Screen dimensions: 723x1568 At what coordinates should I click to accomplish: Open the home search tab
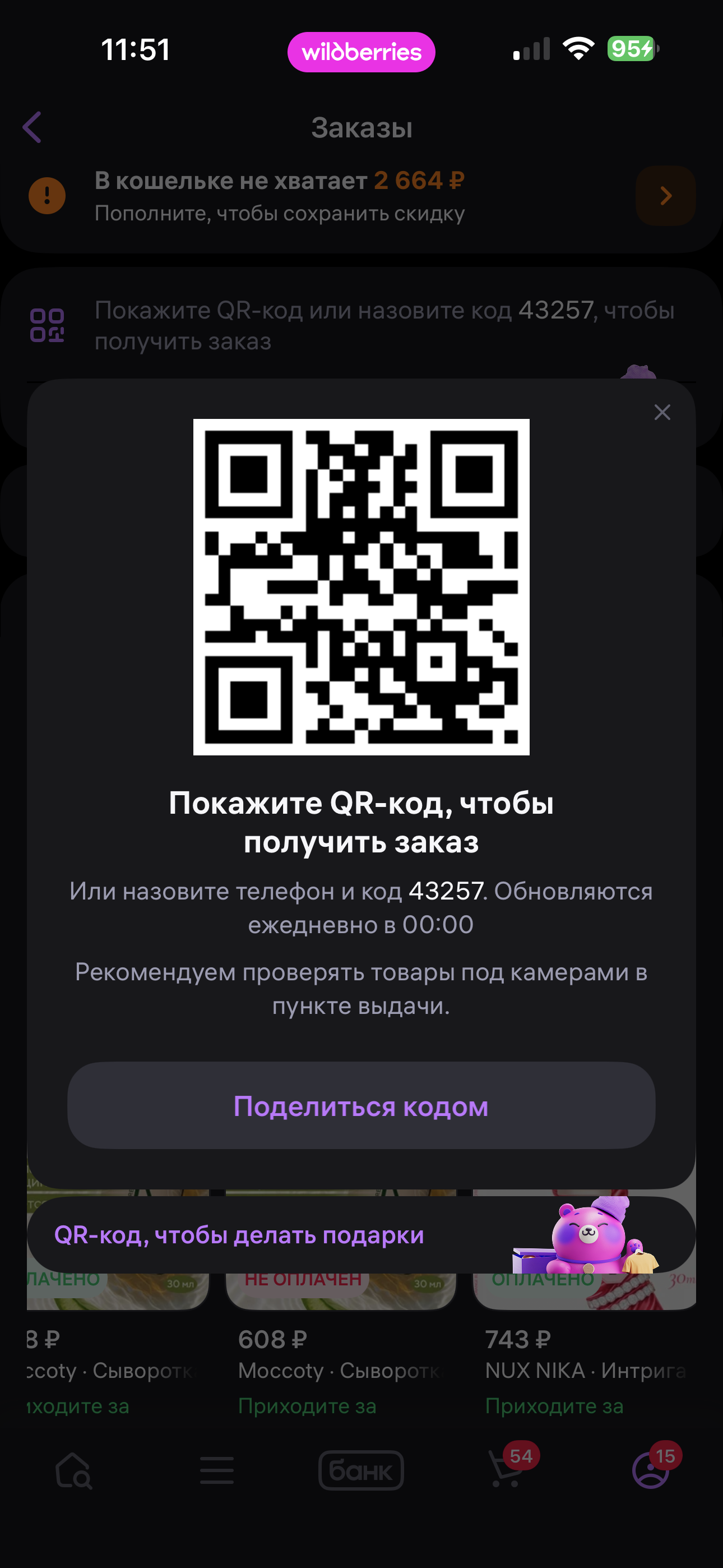click(73, 1470)
